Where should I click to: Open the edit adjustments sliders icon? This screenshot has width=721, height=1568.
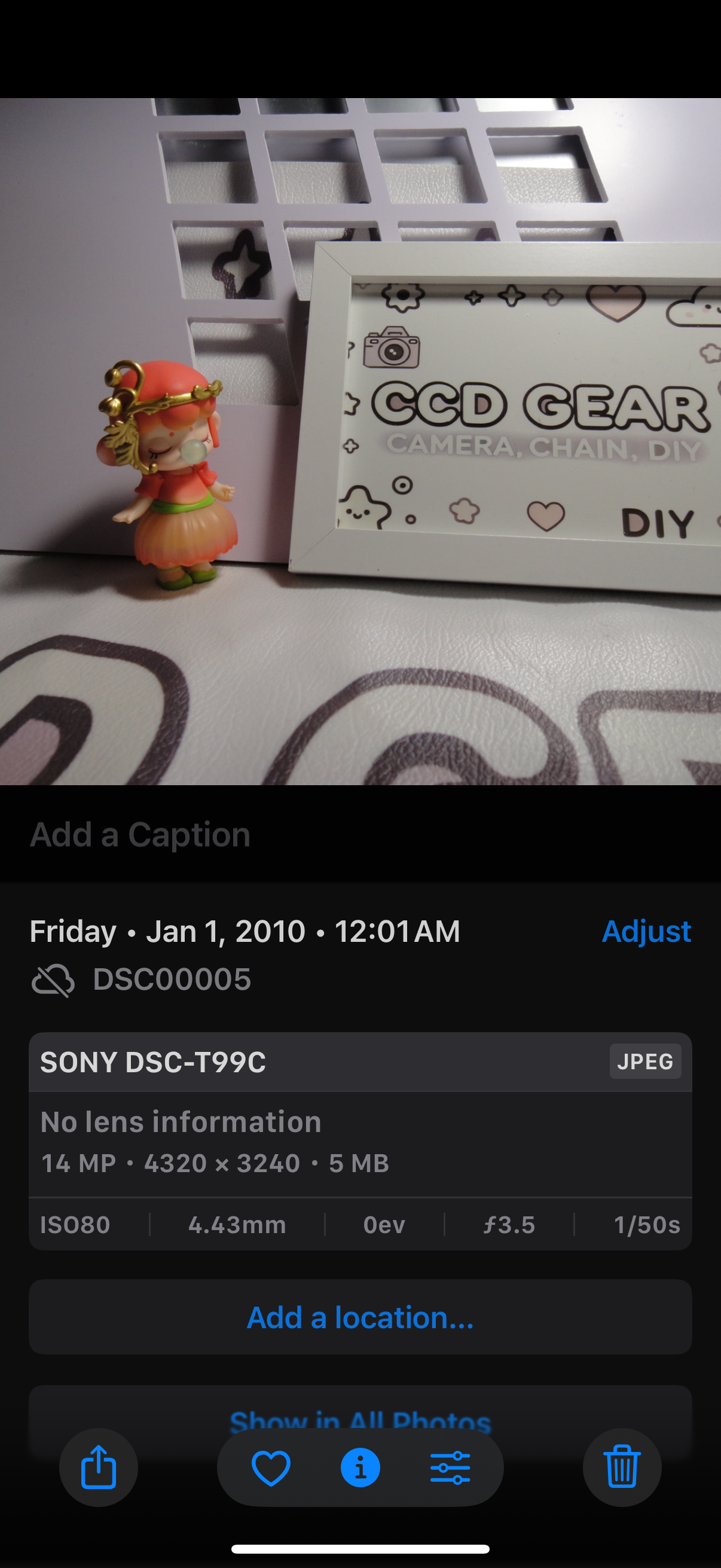pos(450,1468)
